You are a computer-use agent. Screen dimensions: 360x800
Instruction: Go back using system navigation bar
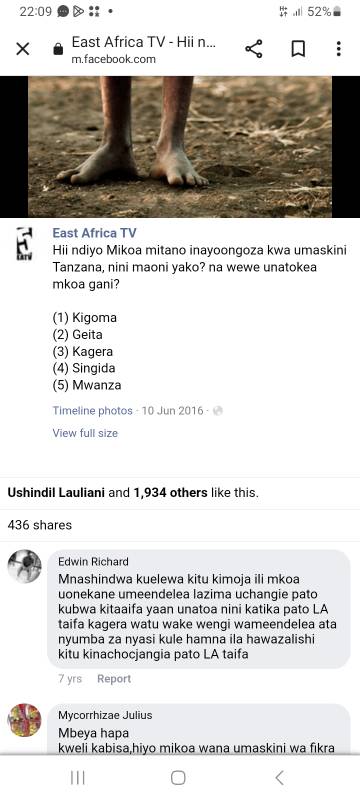(279, 778)
